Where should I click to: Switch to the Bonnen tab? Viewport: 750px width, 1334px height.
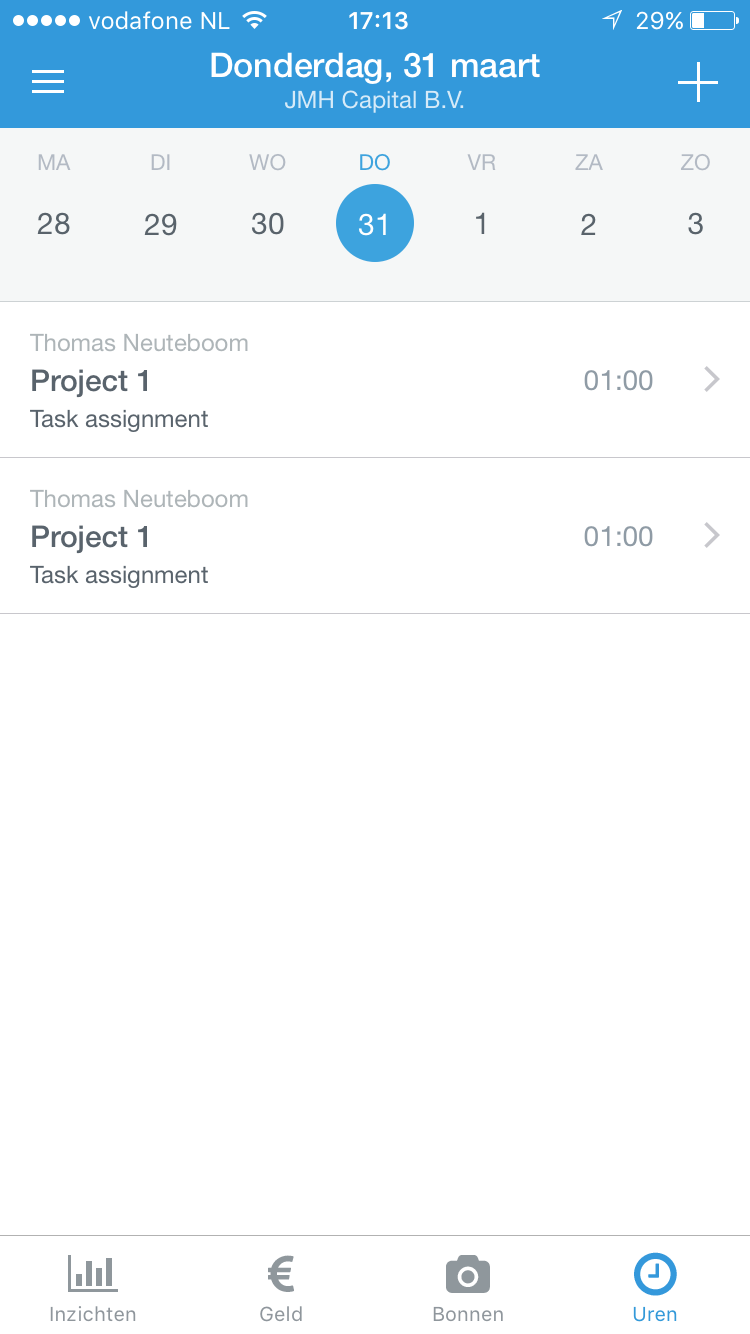(x=468, y=1286)
